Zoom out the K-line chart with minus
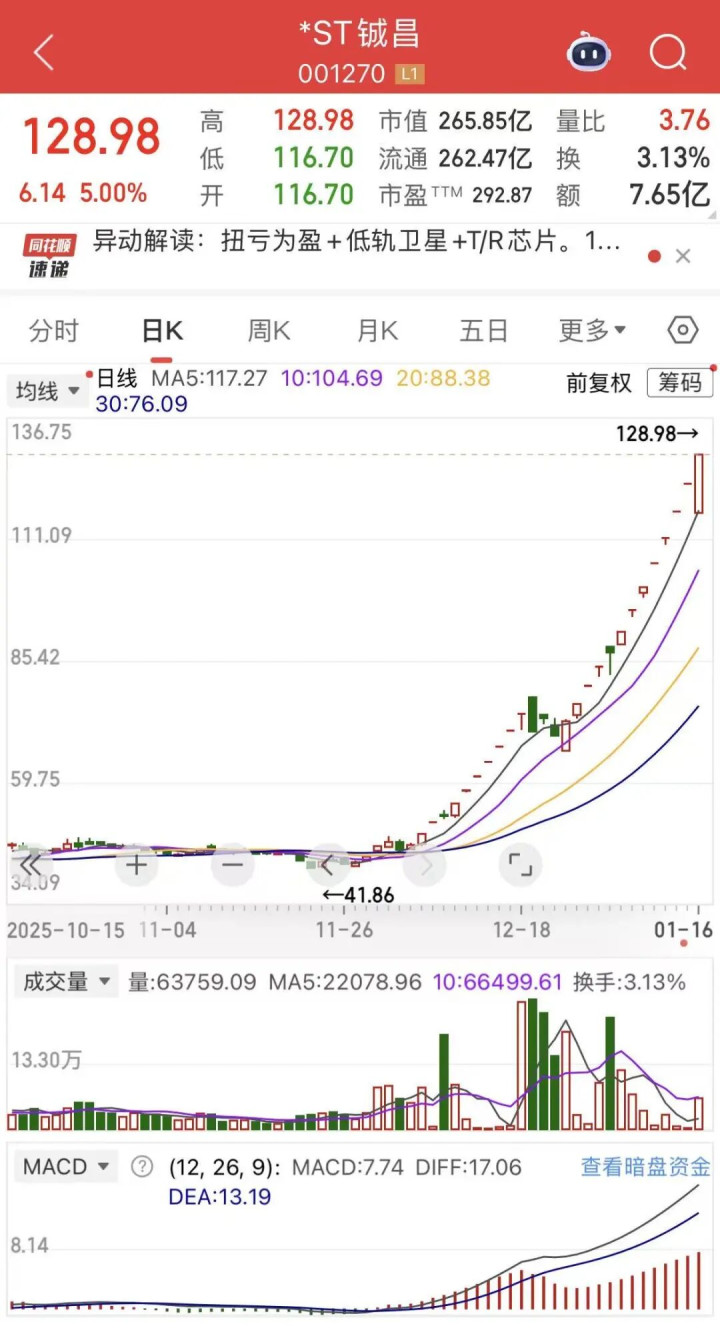 tap(232, 864)
